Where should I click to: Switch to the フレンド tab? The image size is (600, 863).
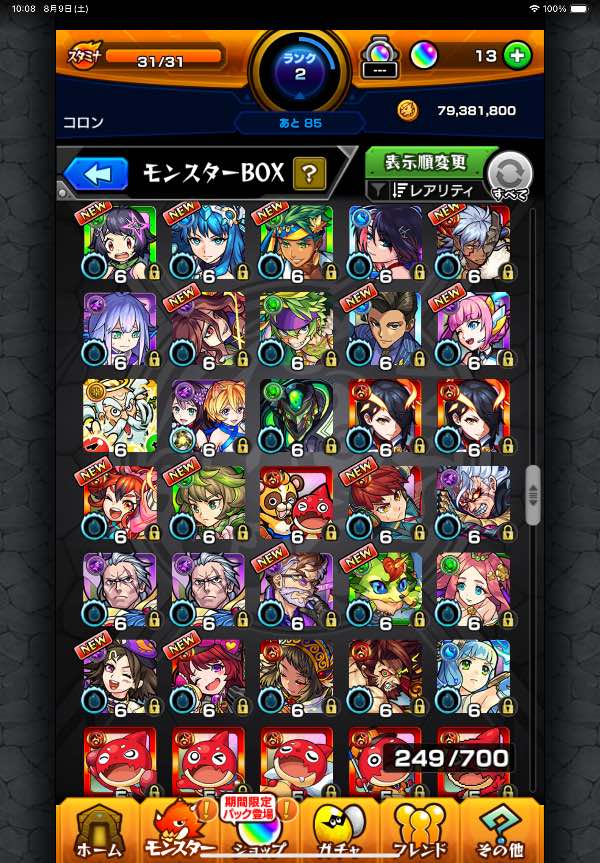click(x=420, y=832)
